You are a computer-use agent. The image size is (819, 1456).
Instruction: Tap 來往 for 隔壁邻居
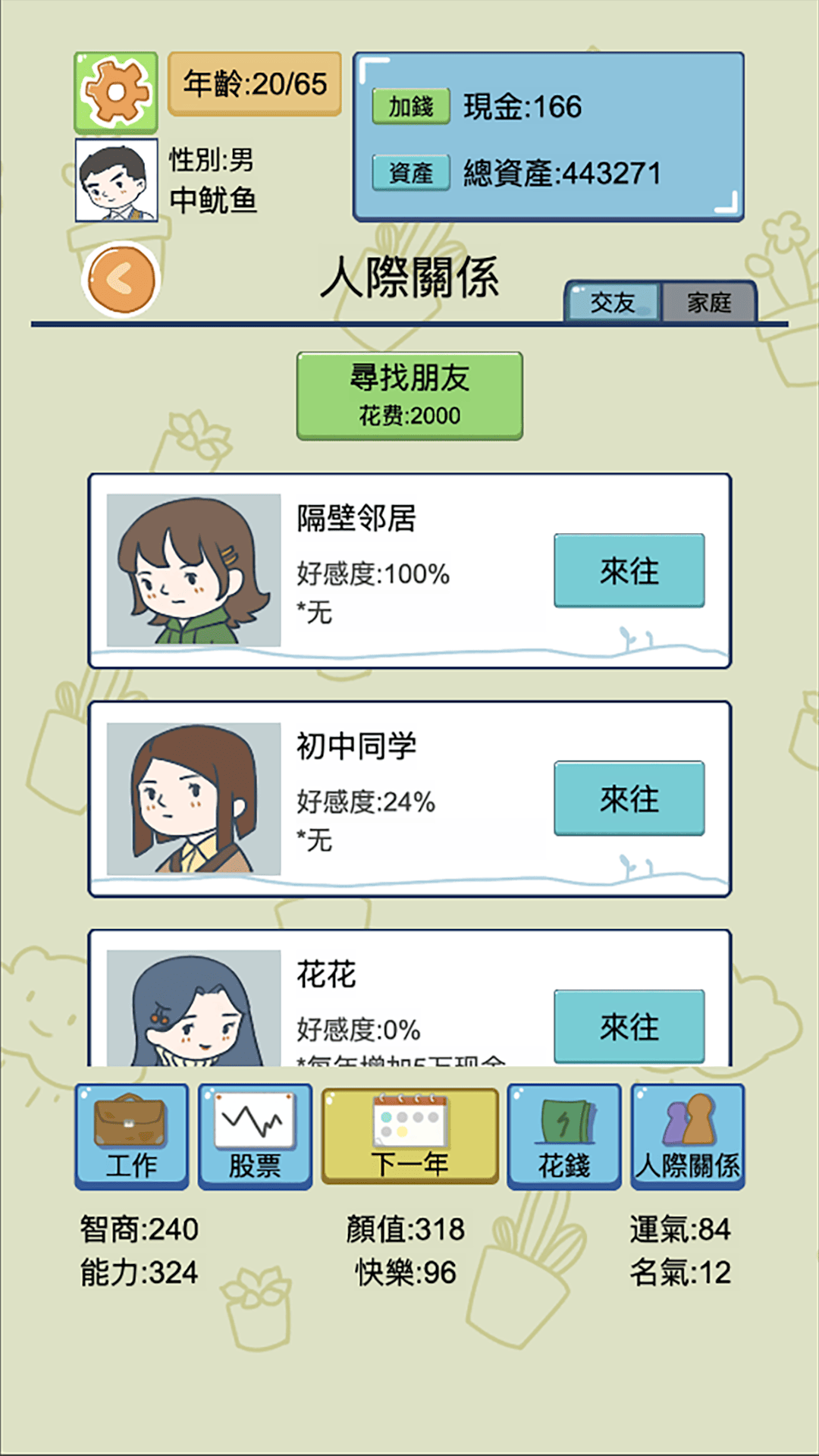629,570
